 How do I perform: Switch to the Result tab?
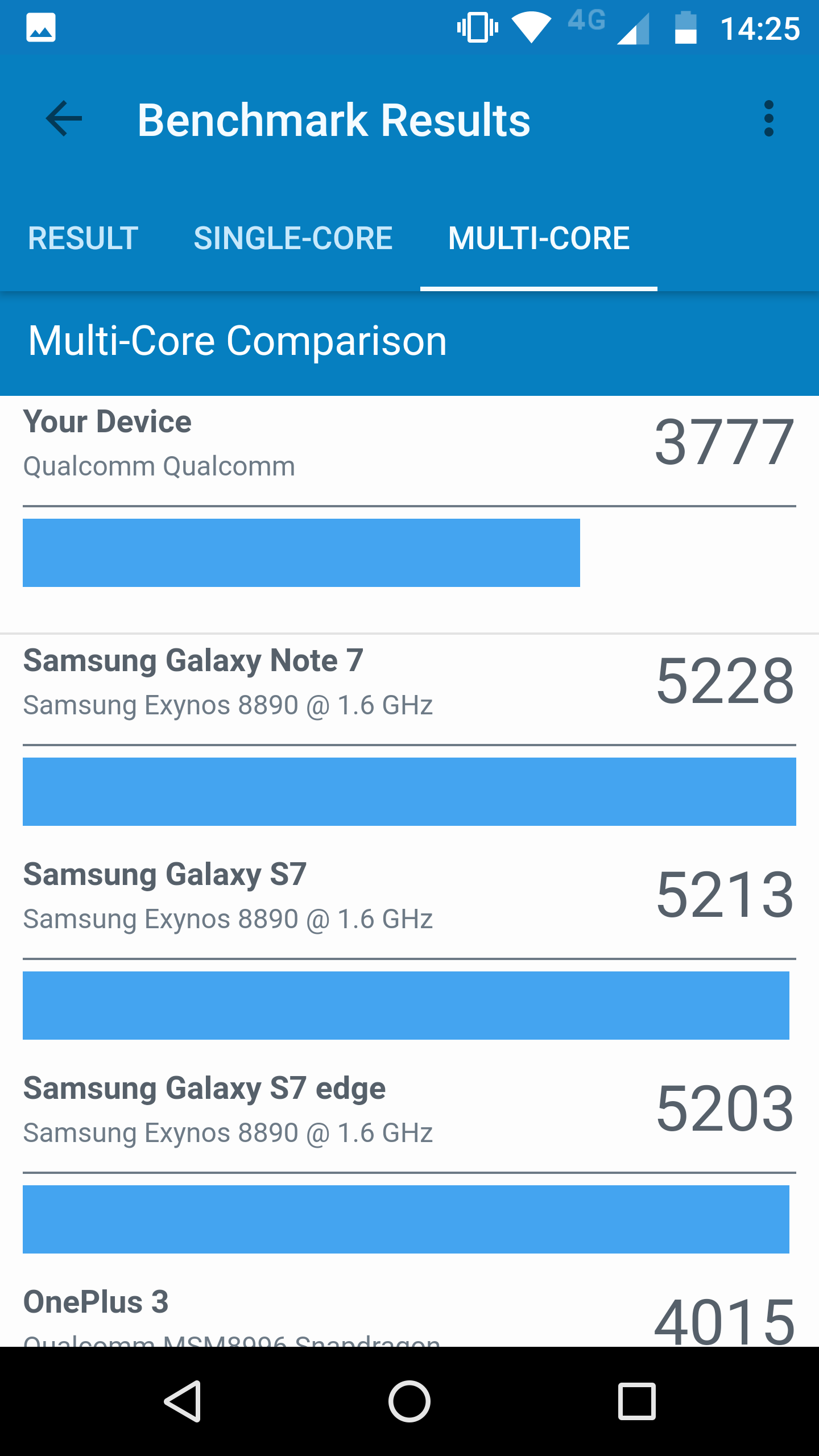[83, 238]
